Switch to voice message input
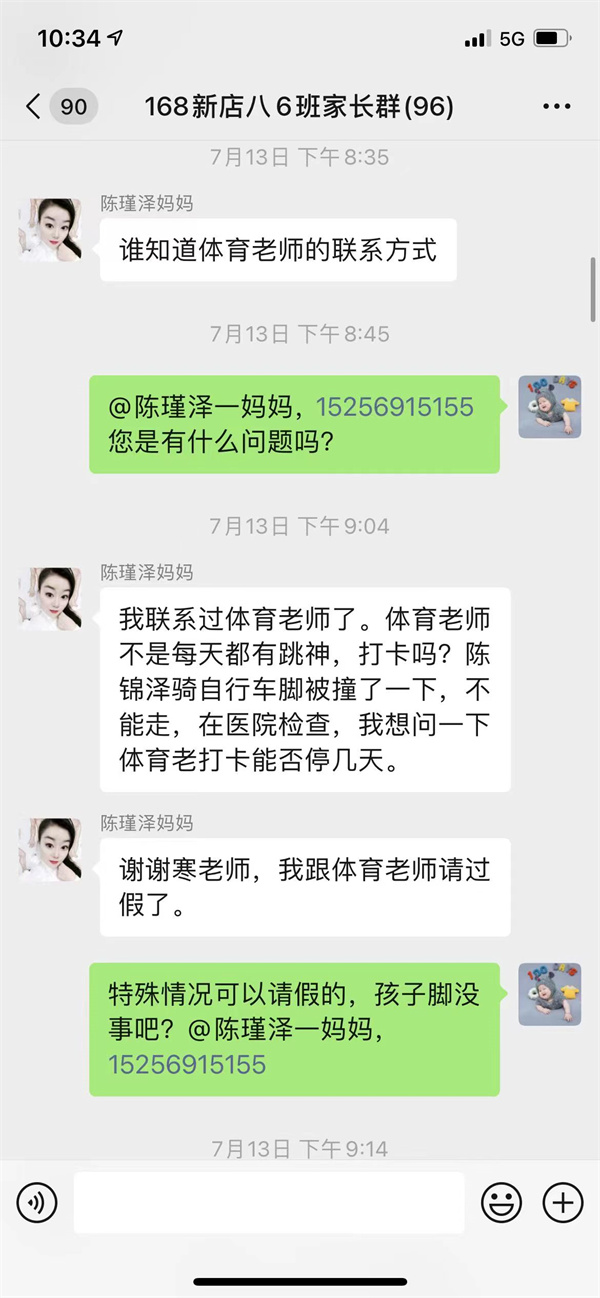The image size is (600, 1298). [37, 1202]
